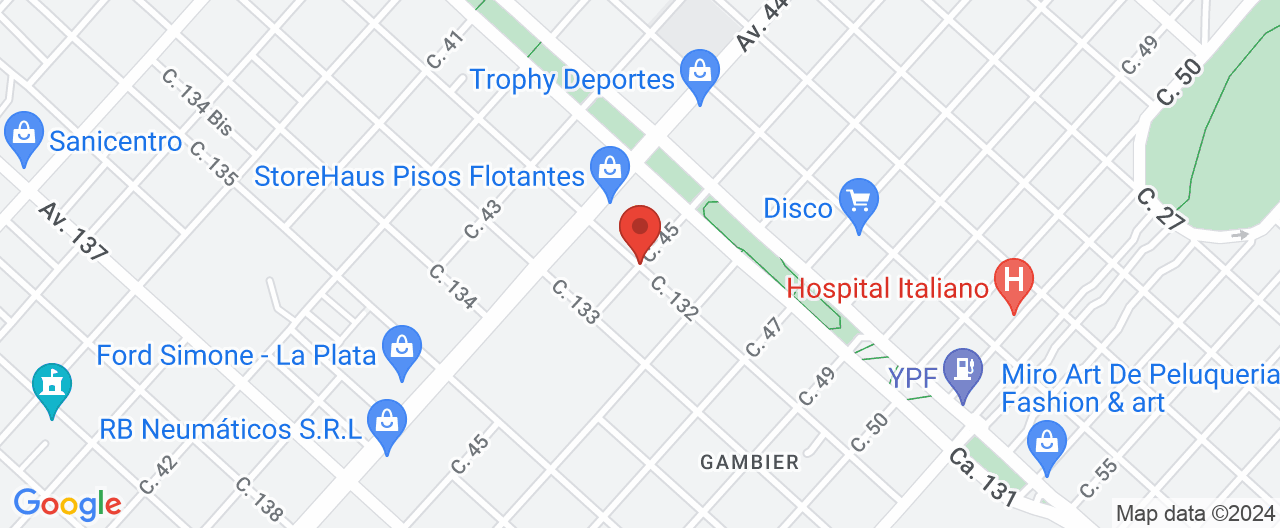Select the teal playground marker
Screen dimensions: 1280x528
click(x=50, y=386)
